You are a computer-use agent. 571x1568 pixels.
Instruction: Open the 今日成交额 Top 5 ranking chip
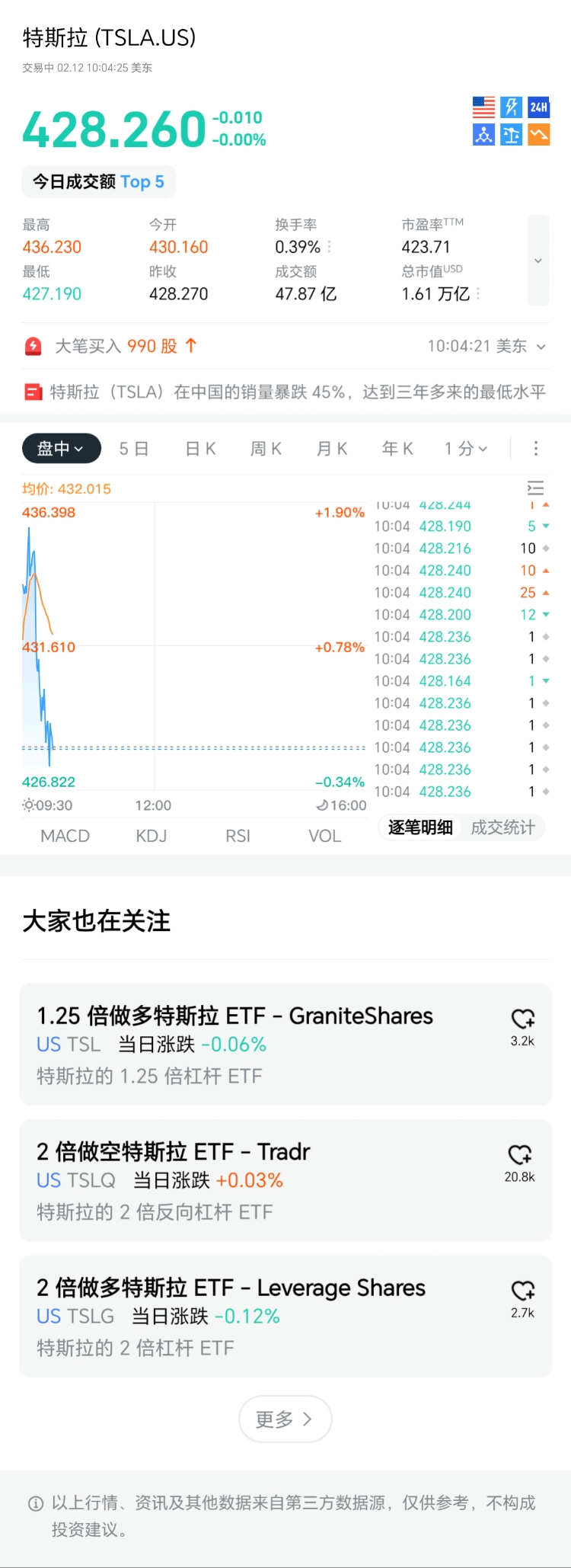98,182
